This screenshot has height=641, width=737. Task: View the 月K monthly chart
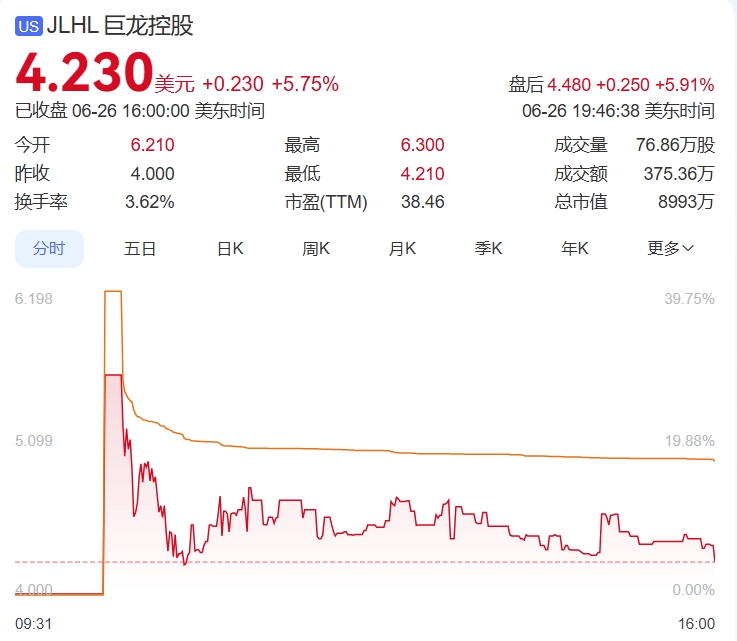pos(402,249)
